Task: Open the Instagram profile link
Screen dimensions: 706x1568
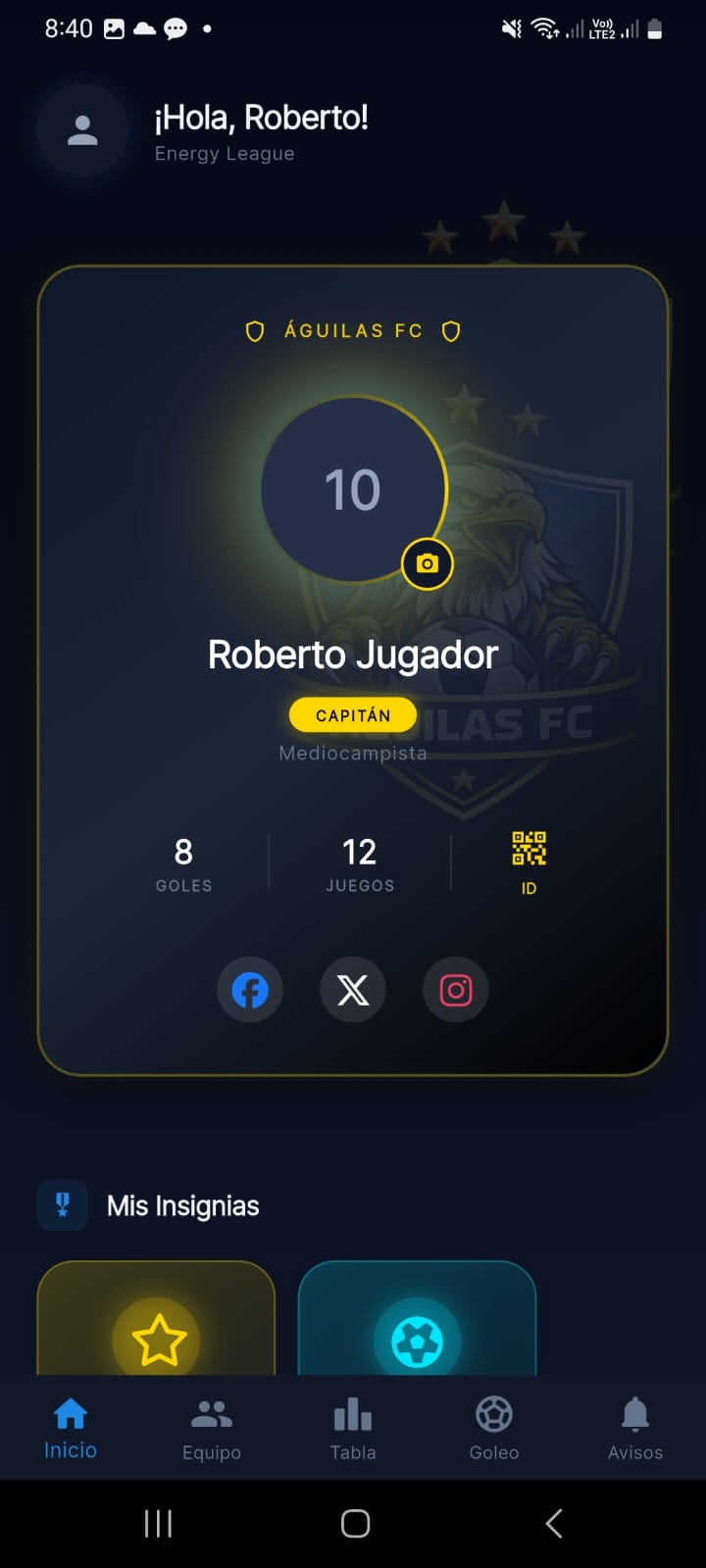Action: coord(456,990)
